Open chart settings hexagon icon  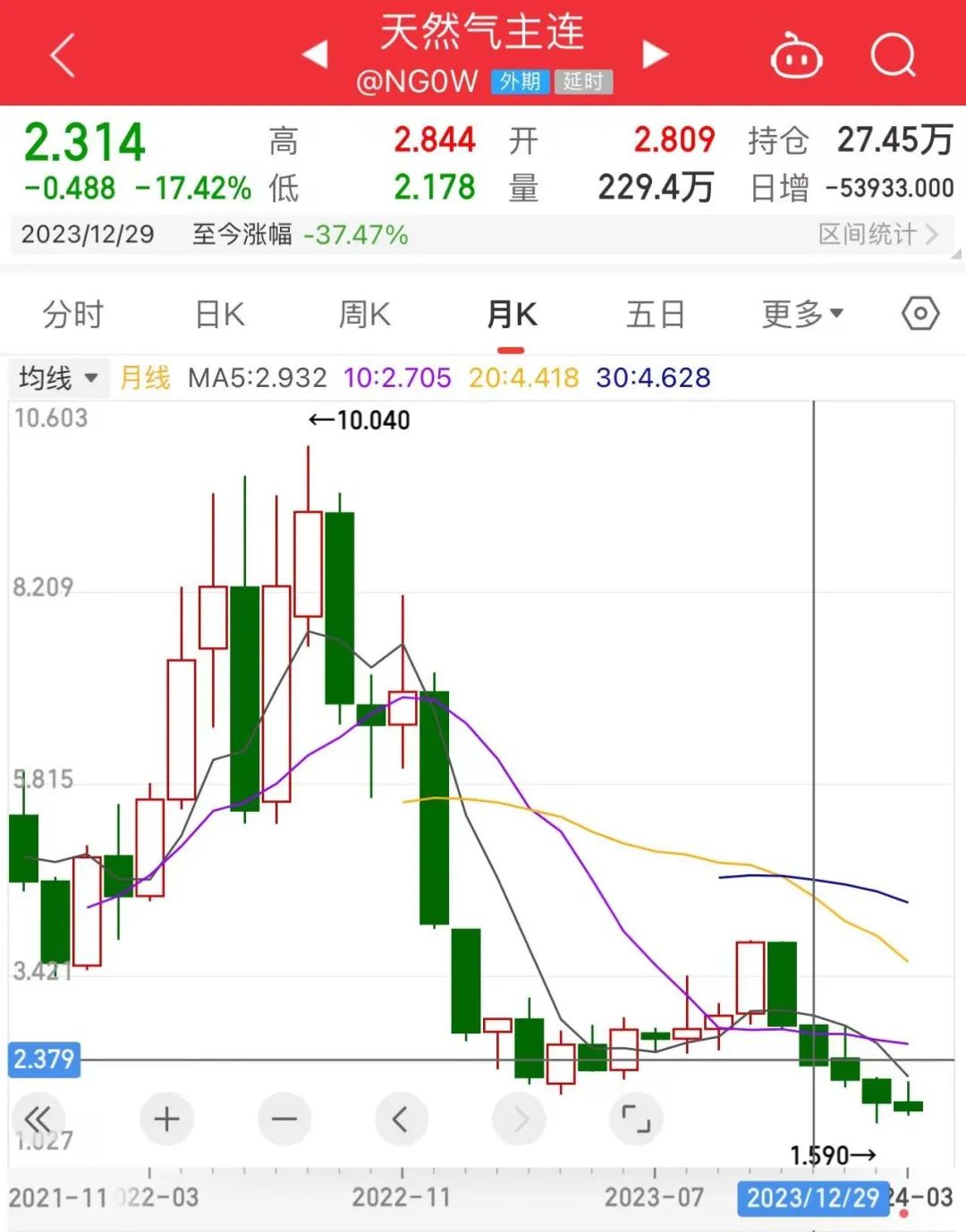click(x=920, y=314)
